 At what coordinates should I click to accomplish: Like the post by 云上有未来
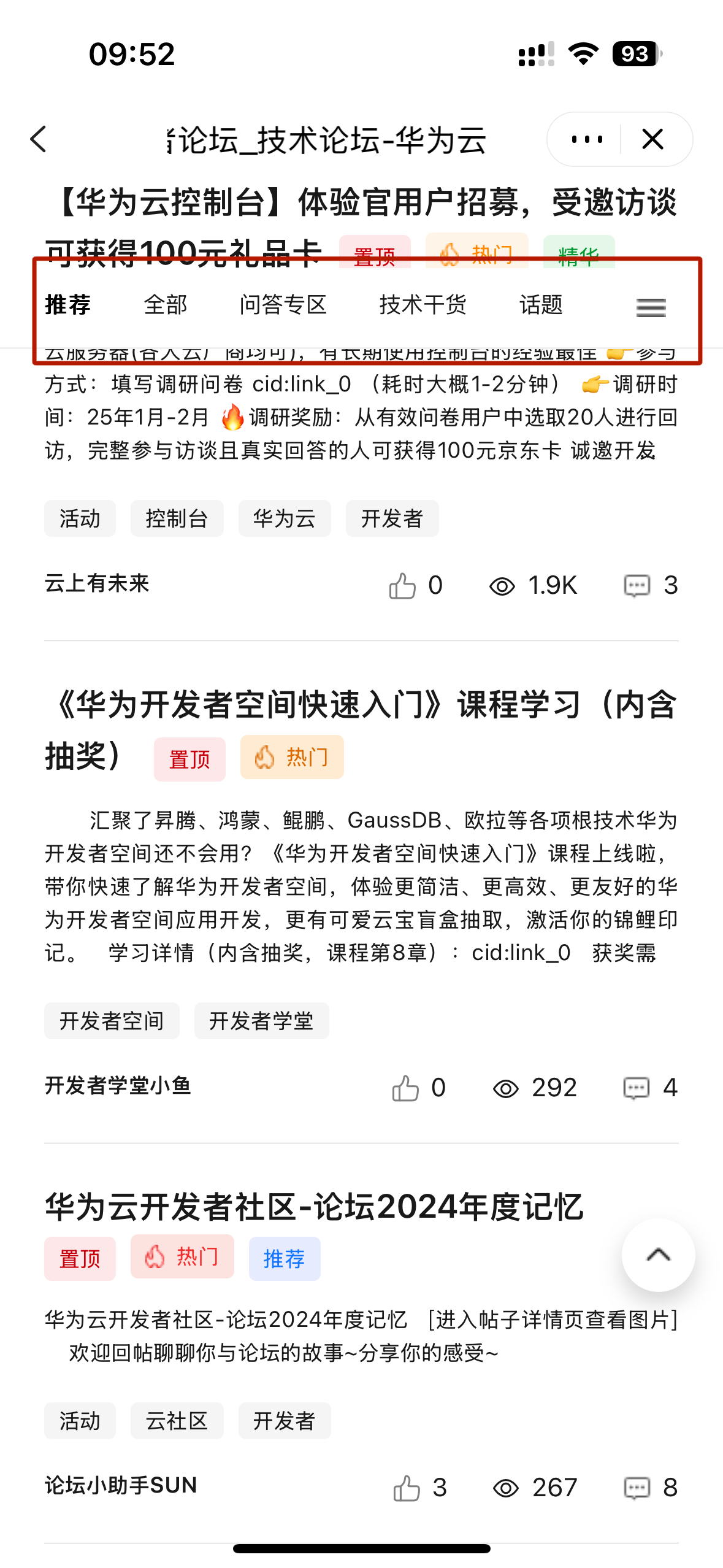pos(403,586)
